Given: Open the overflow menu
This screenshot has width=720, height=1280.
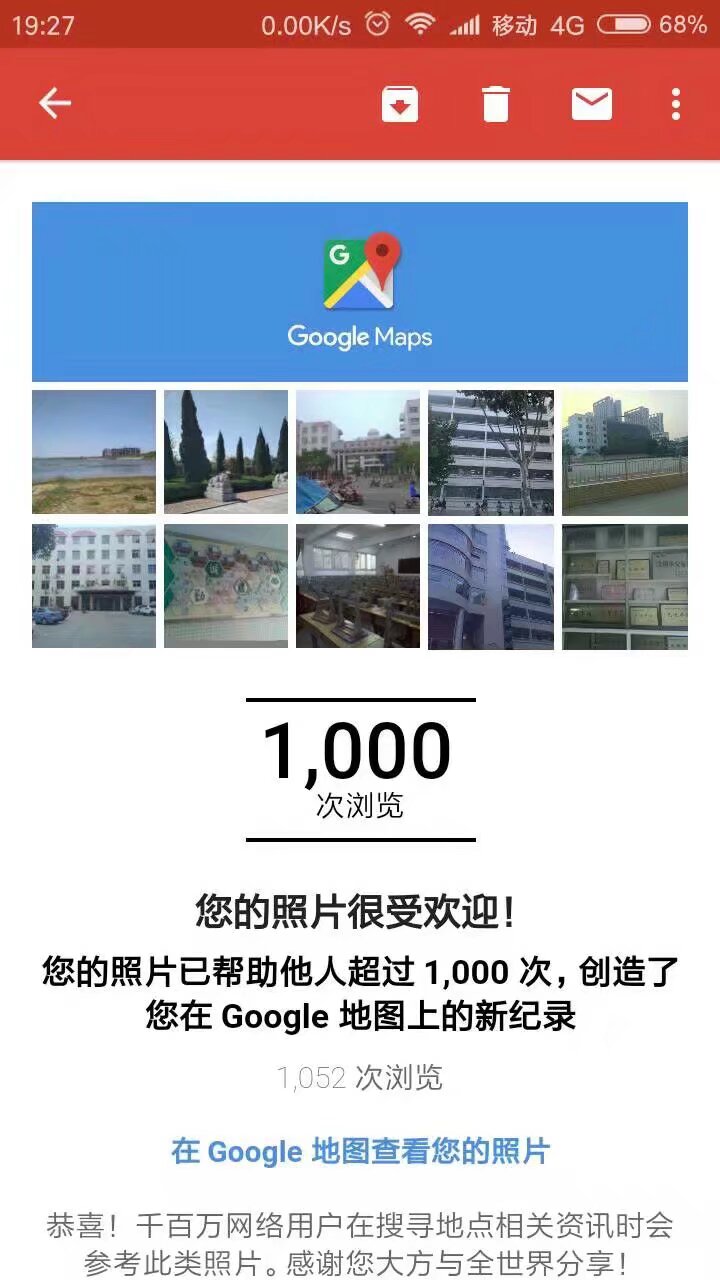Looking at the screenshot, I should pyautogui.click(x=676, y=104).
